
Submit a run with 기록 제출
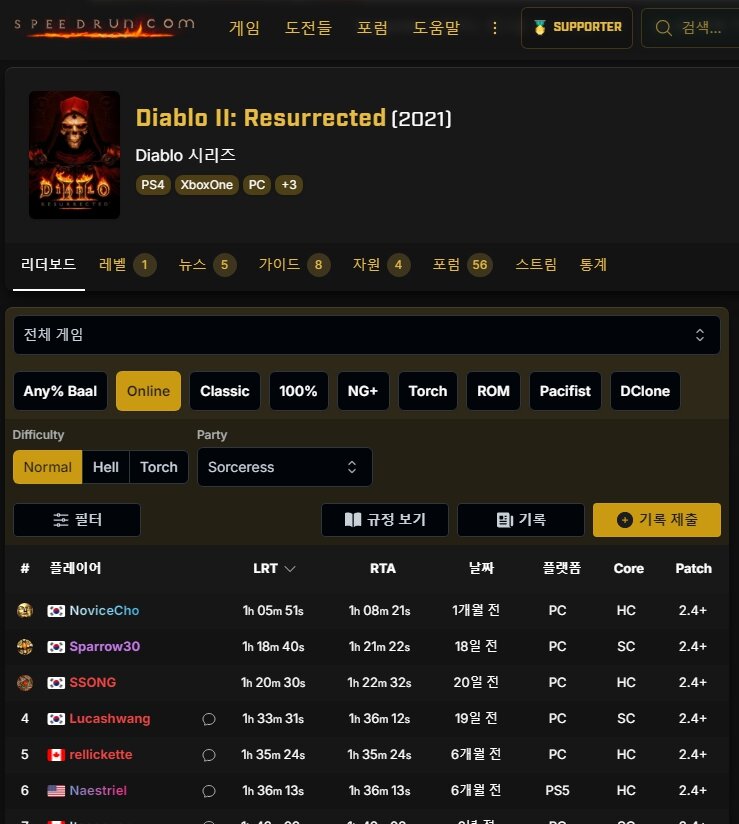tap(656, 520)
